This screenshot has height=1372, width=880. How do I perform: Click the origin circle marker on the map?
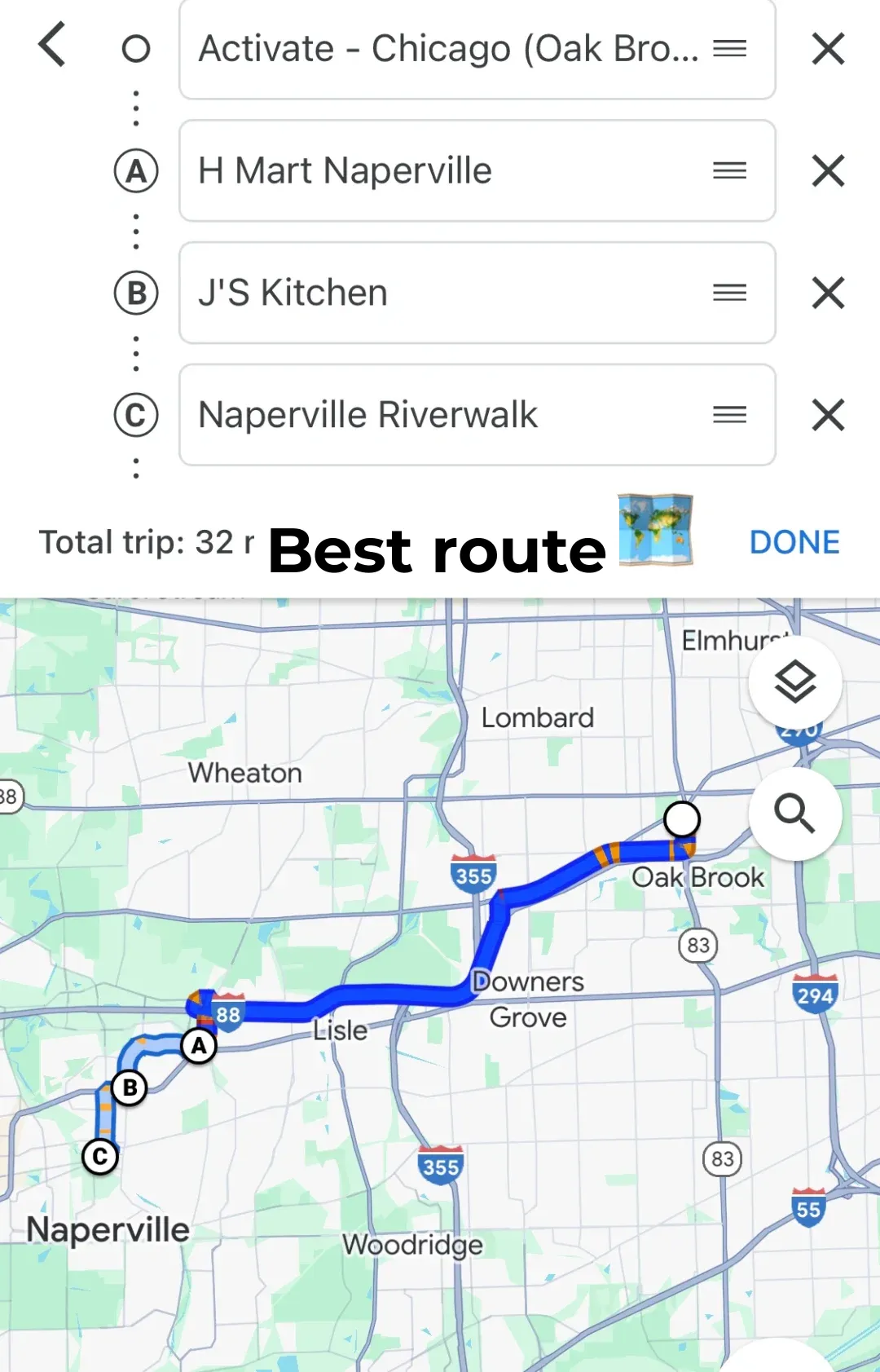click(683, 820)
